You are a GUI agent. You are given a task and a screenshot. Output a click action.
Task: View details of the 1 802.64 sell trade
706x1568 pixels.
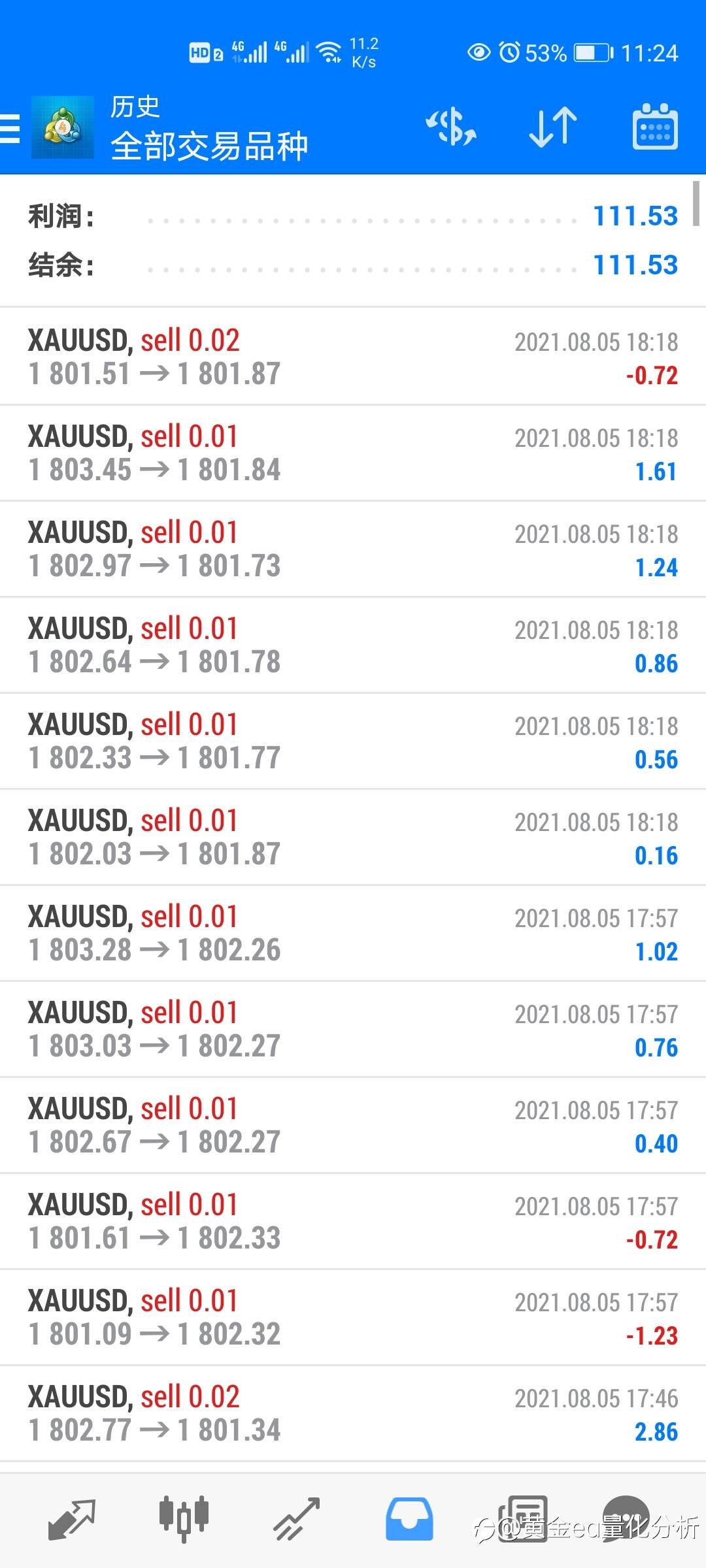353,645
